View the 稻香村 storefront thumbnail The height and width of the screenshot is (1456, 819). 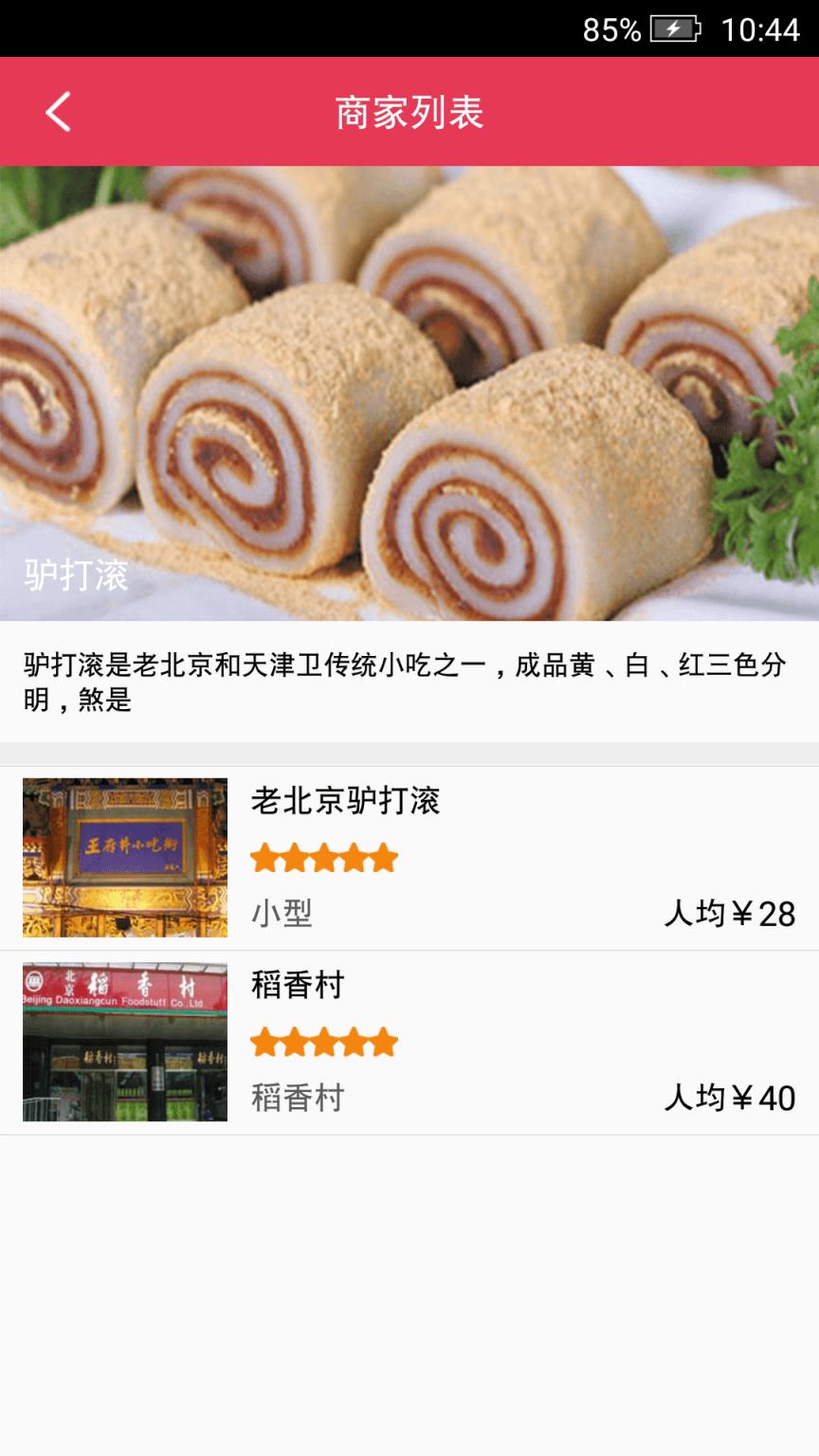(x=125, y=1043)
